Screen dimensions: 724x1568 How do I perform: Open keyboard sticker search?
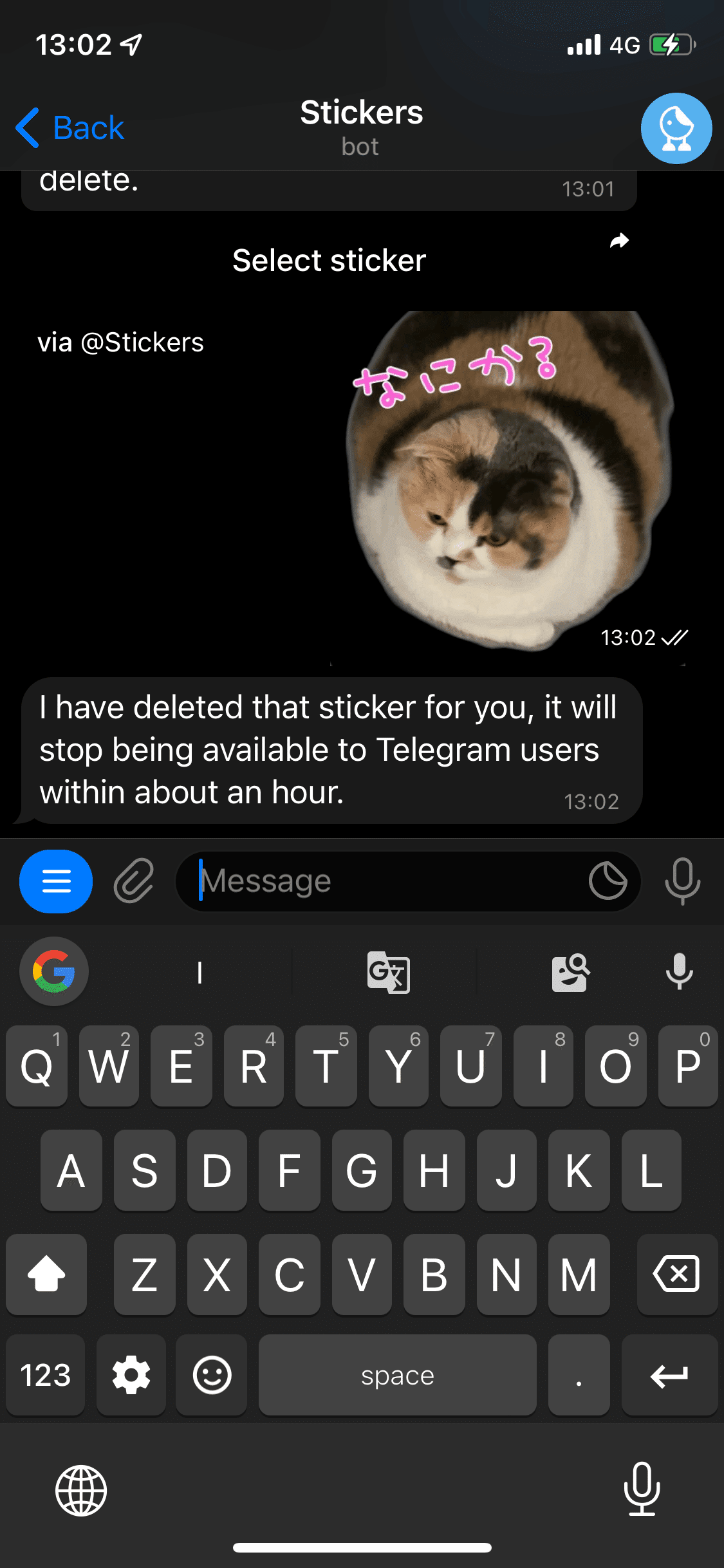(x=570, y=972)
